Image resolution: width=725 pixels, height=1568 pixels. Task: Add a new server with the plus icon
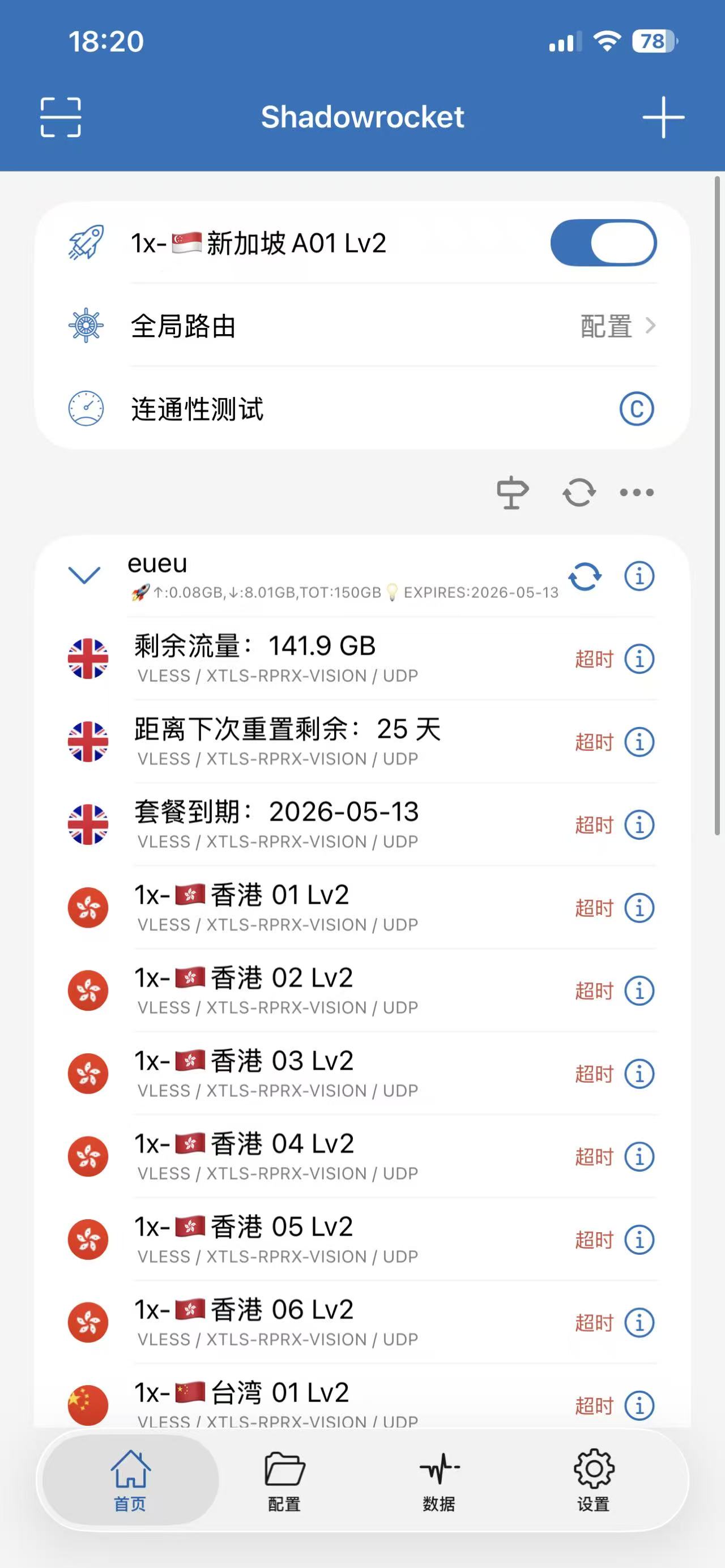pyautogui.click(x=663, y=117)
